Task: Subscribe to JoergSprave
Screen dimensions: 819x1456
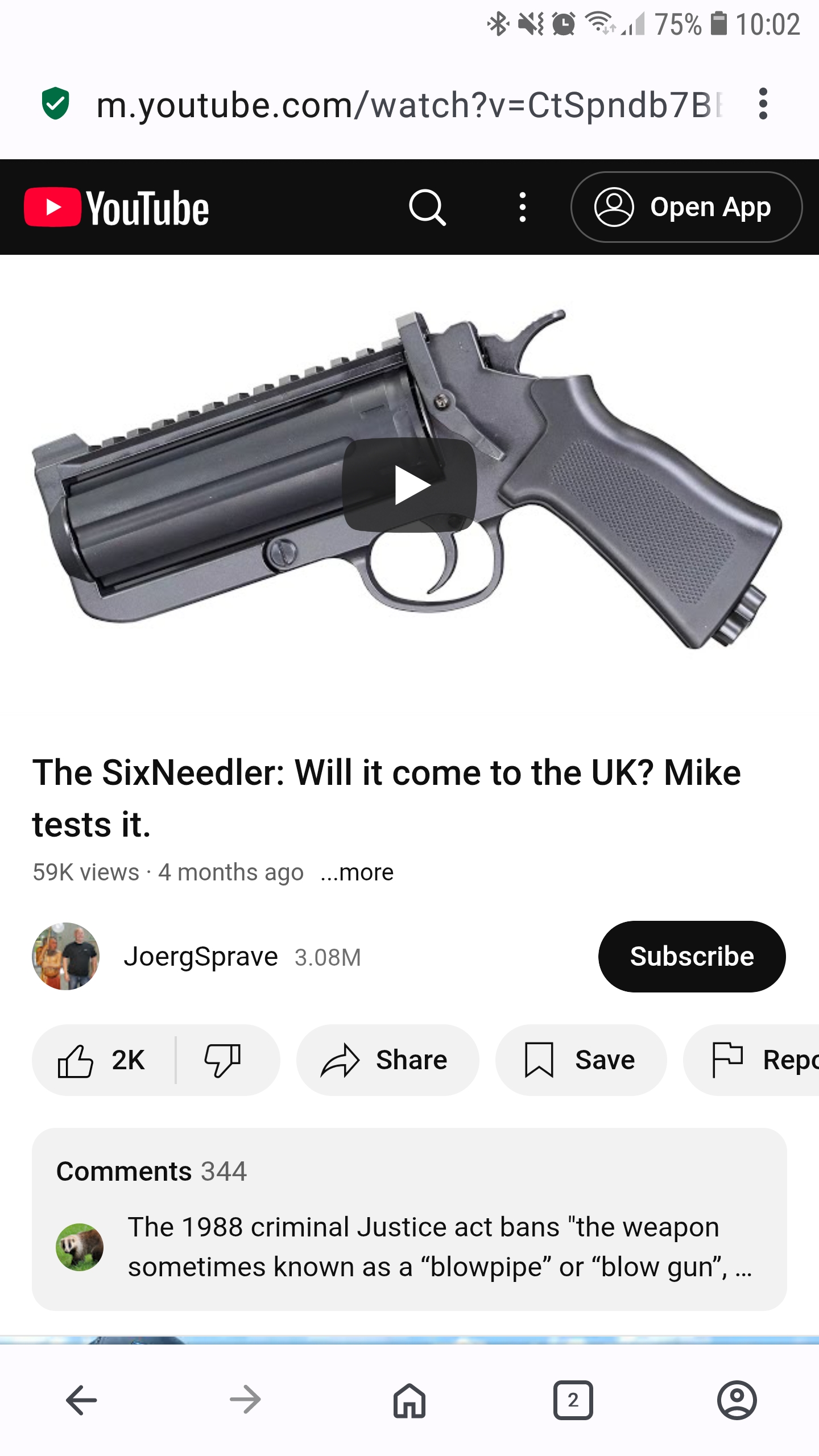Action: pyautogui.click(x=692, y=957)
